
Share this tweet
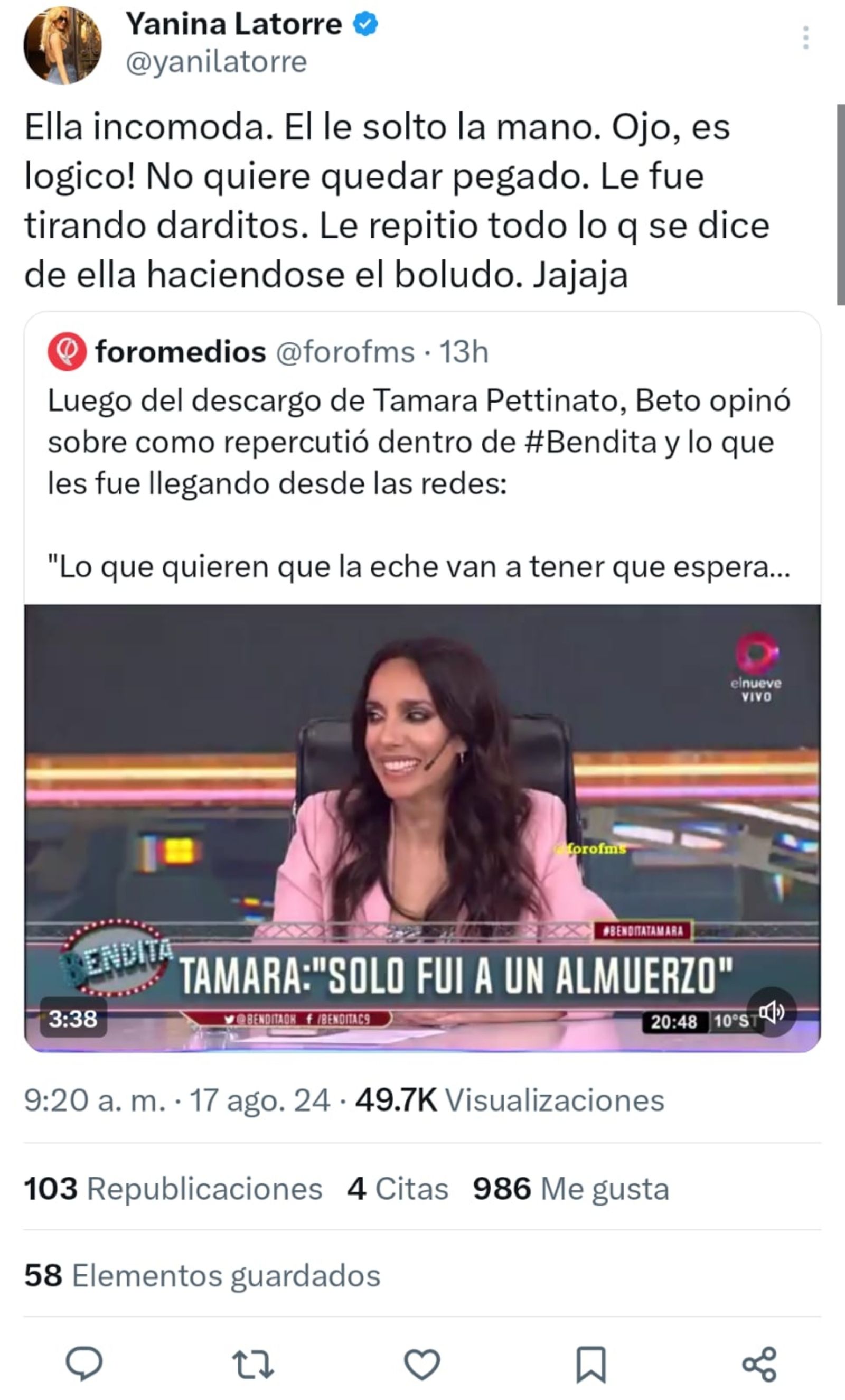tap(759, 1364)
